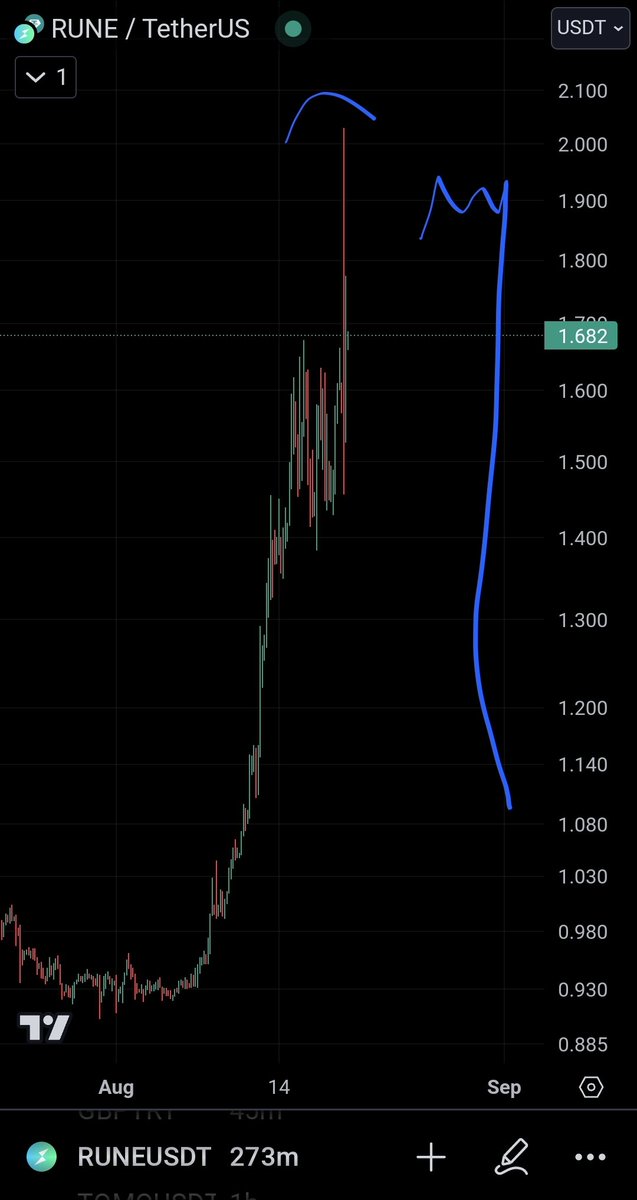
Task: Open the drawing tools pencil icon
Action: click(511, 1157)
